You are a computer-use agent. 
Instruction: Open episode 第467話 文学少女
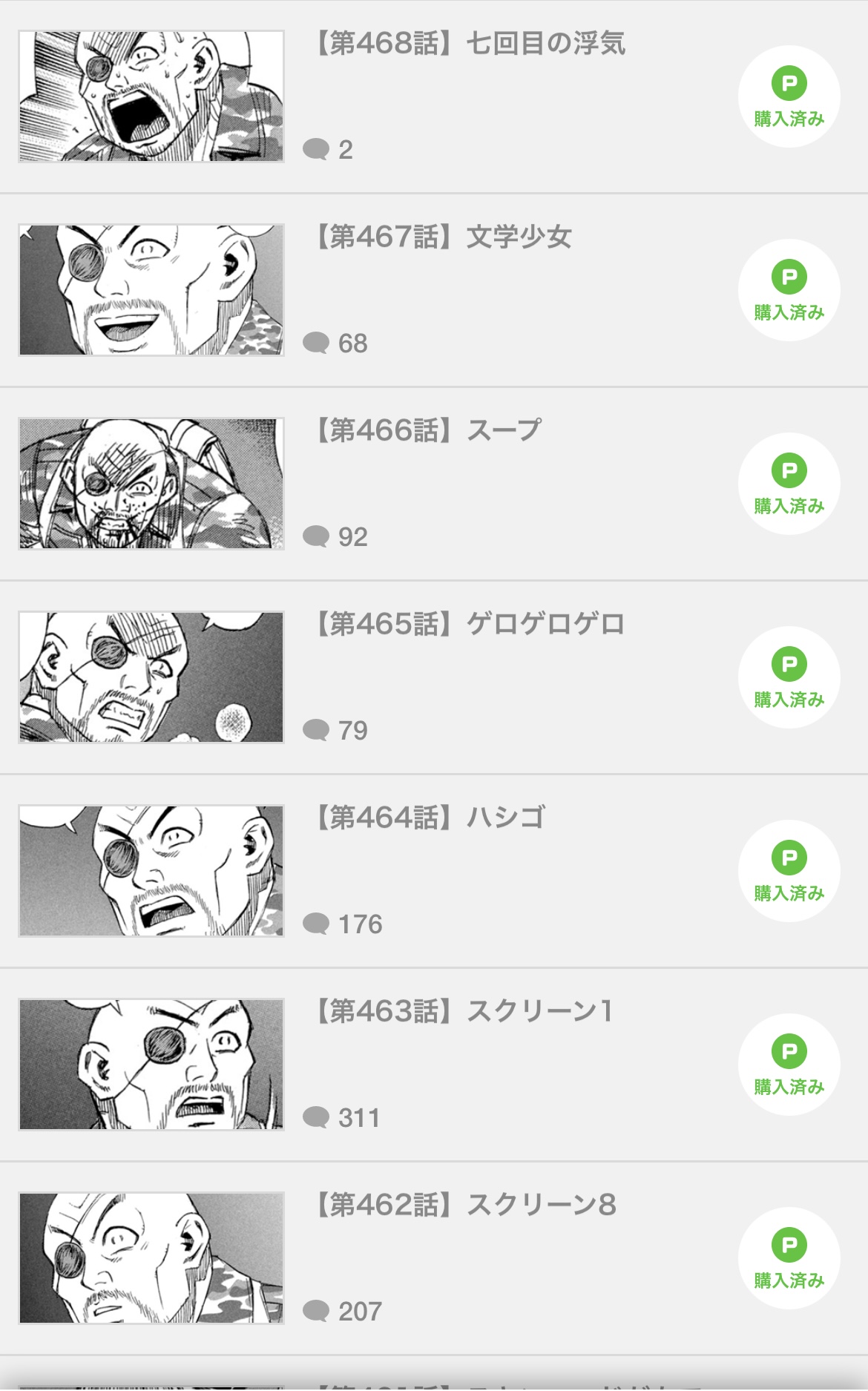pos(444,238)
